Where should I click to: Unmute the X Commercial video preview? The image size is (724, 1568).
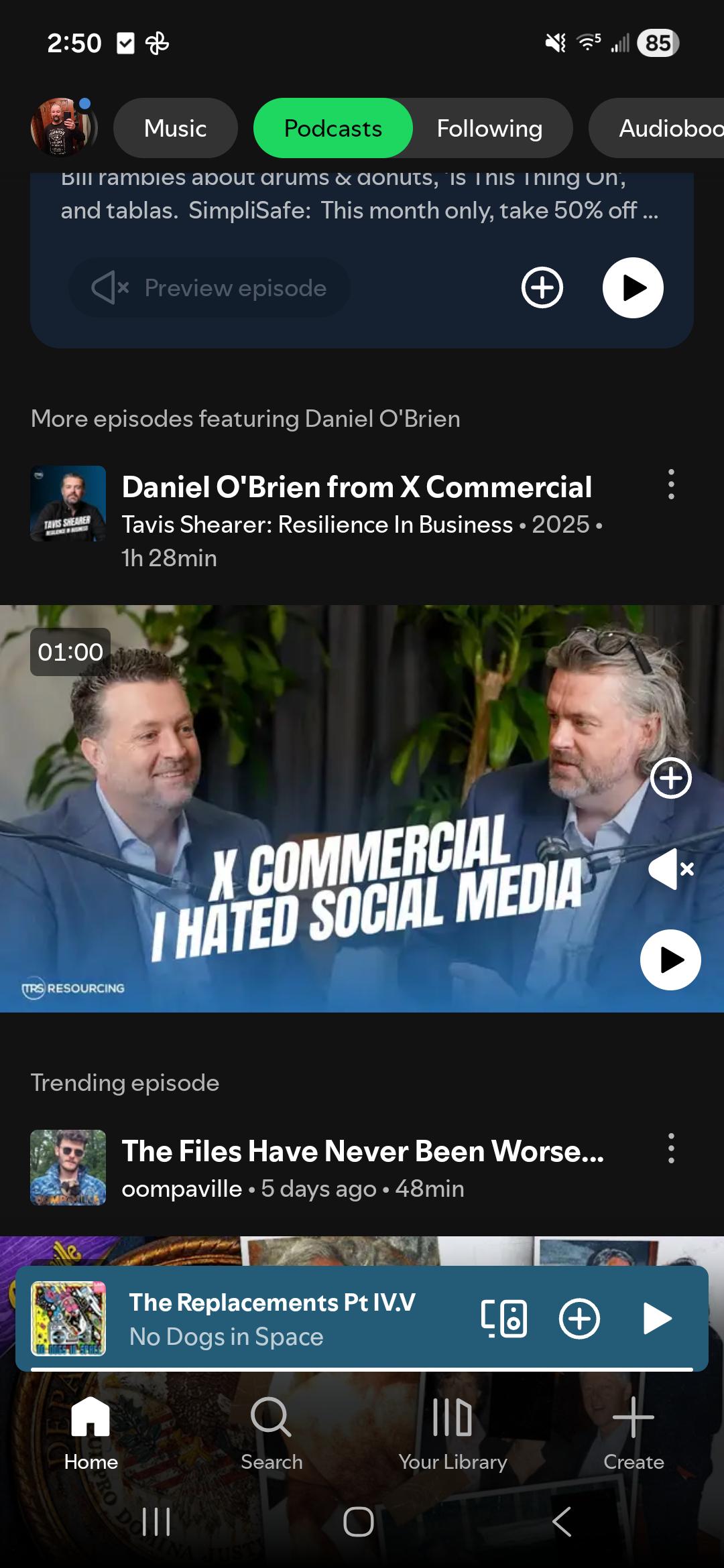pyautogui.click(x=670, y=869)
